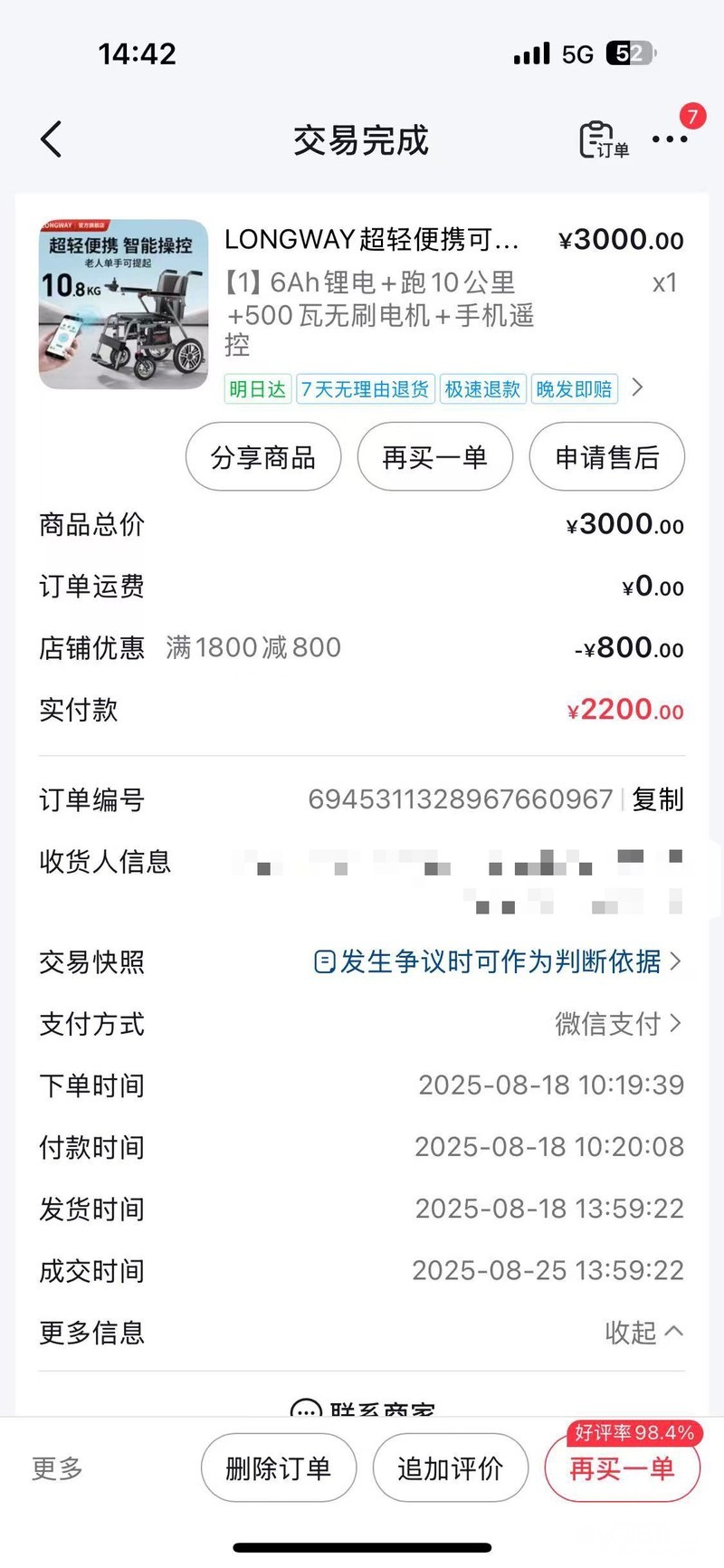
Task: Request after-sales via 申请售后
Action: [606, 457]
